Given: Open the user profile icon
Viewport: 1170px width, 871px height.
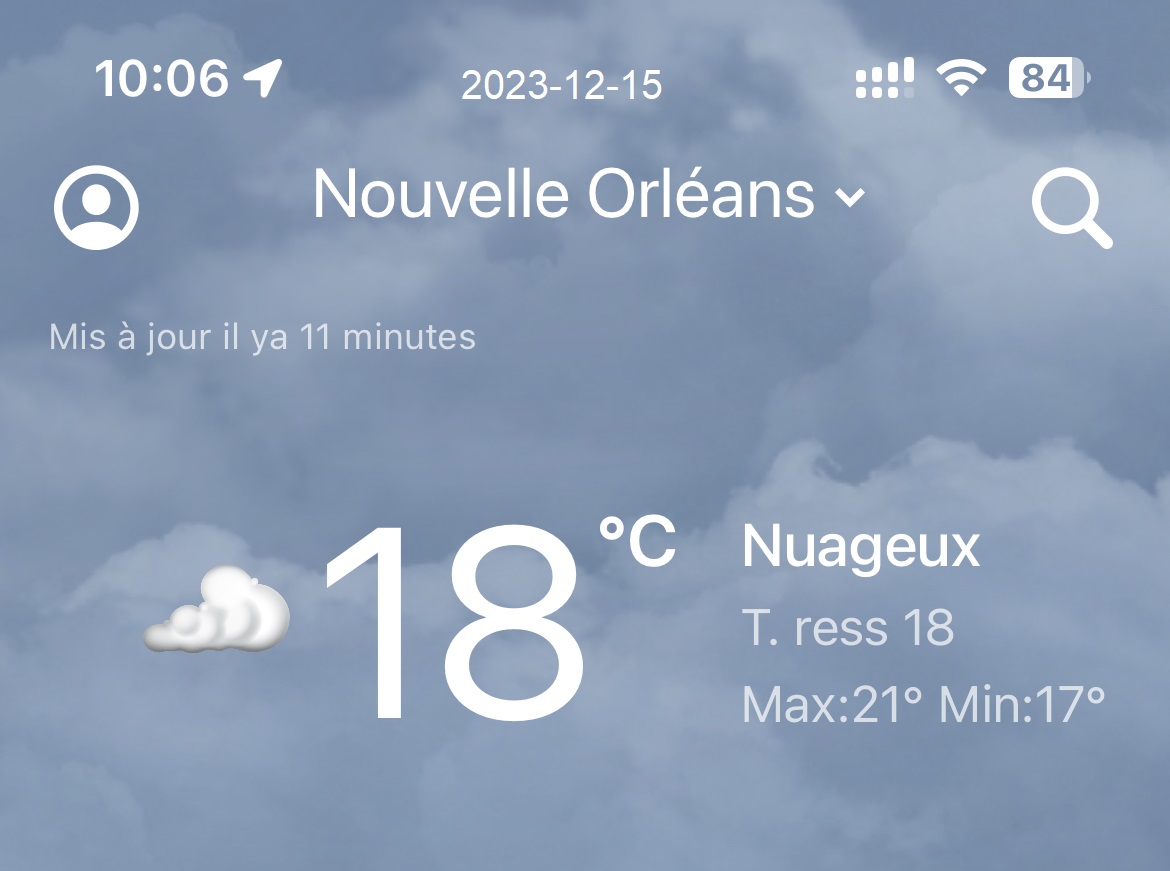Looking at the screenshot, I should click(x=96, y=207).
